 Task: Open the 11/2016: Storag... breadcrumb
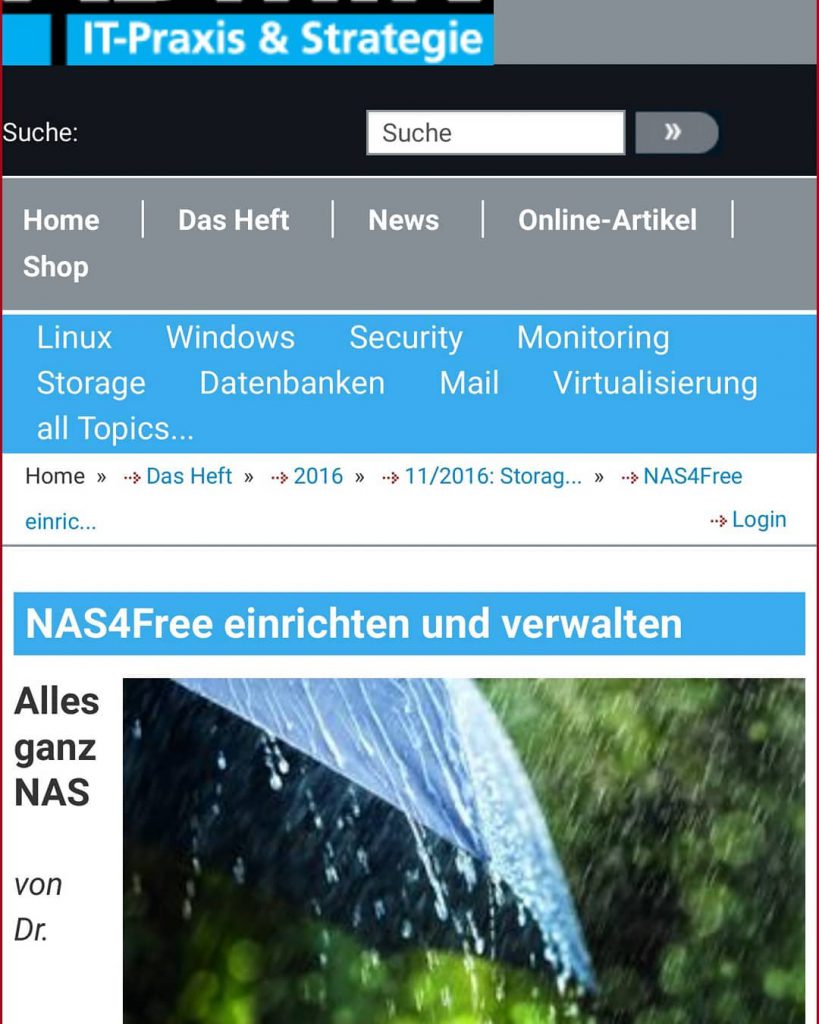492,476
